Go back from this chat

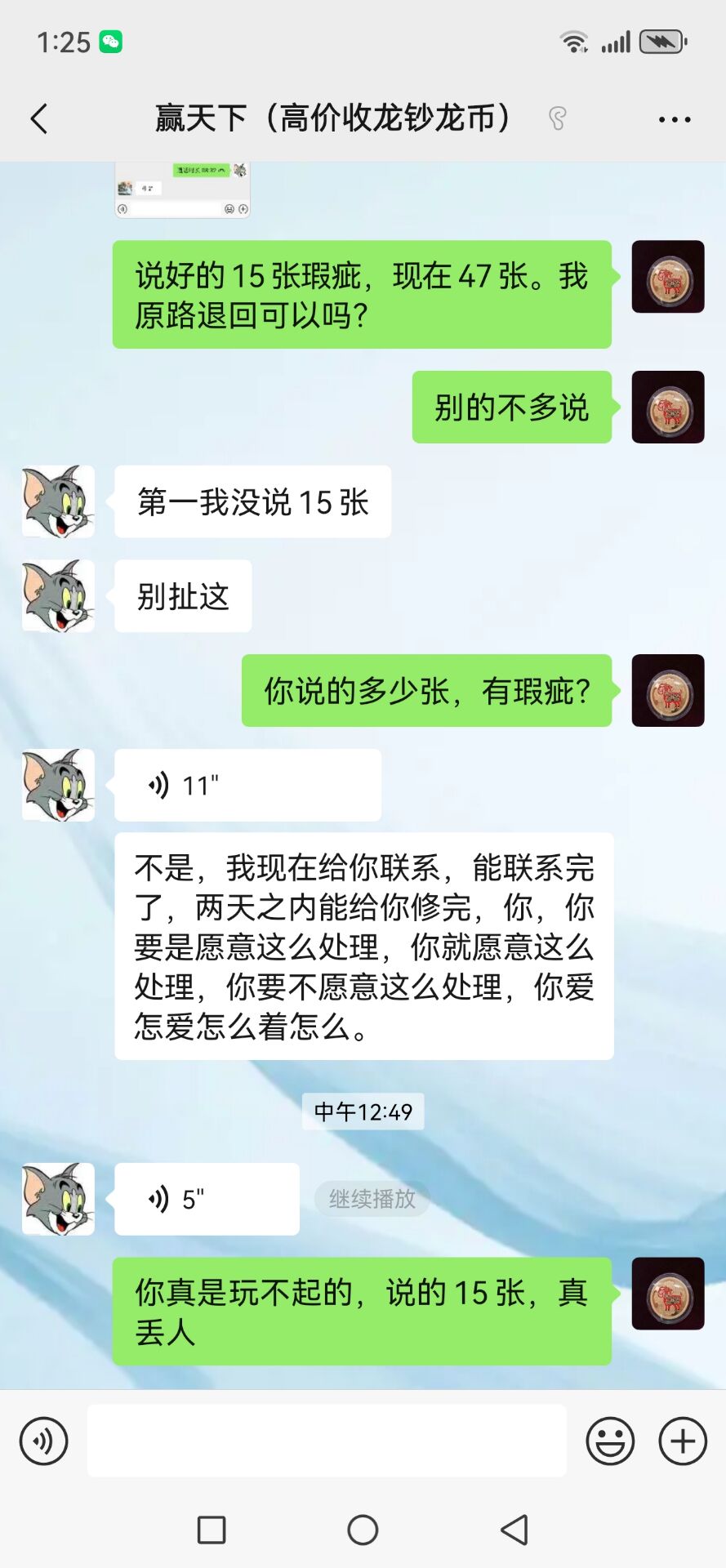pos(39,119)
